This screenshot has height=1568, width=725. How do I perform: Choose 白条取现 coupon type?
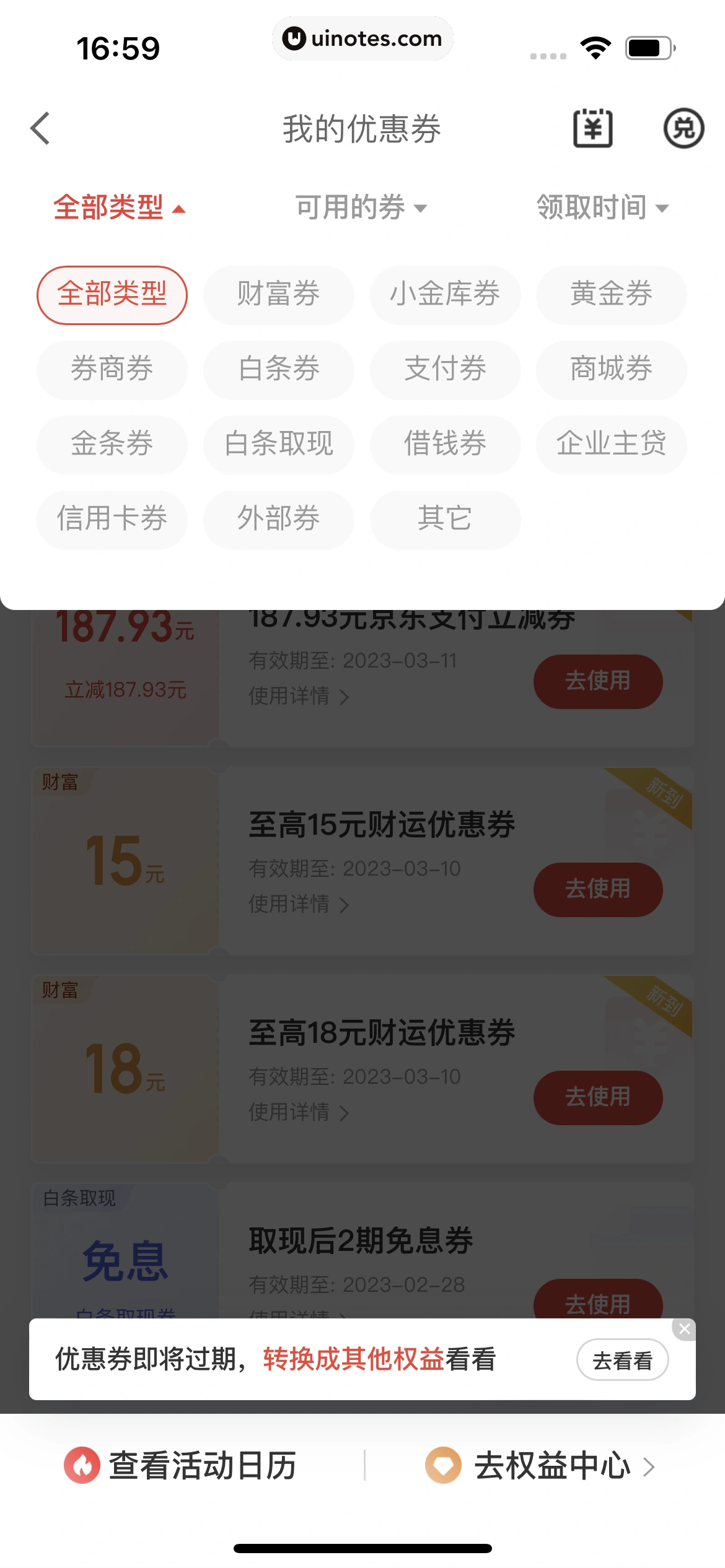279,445
